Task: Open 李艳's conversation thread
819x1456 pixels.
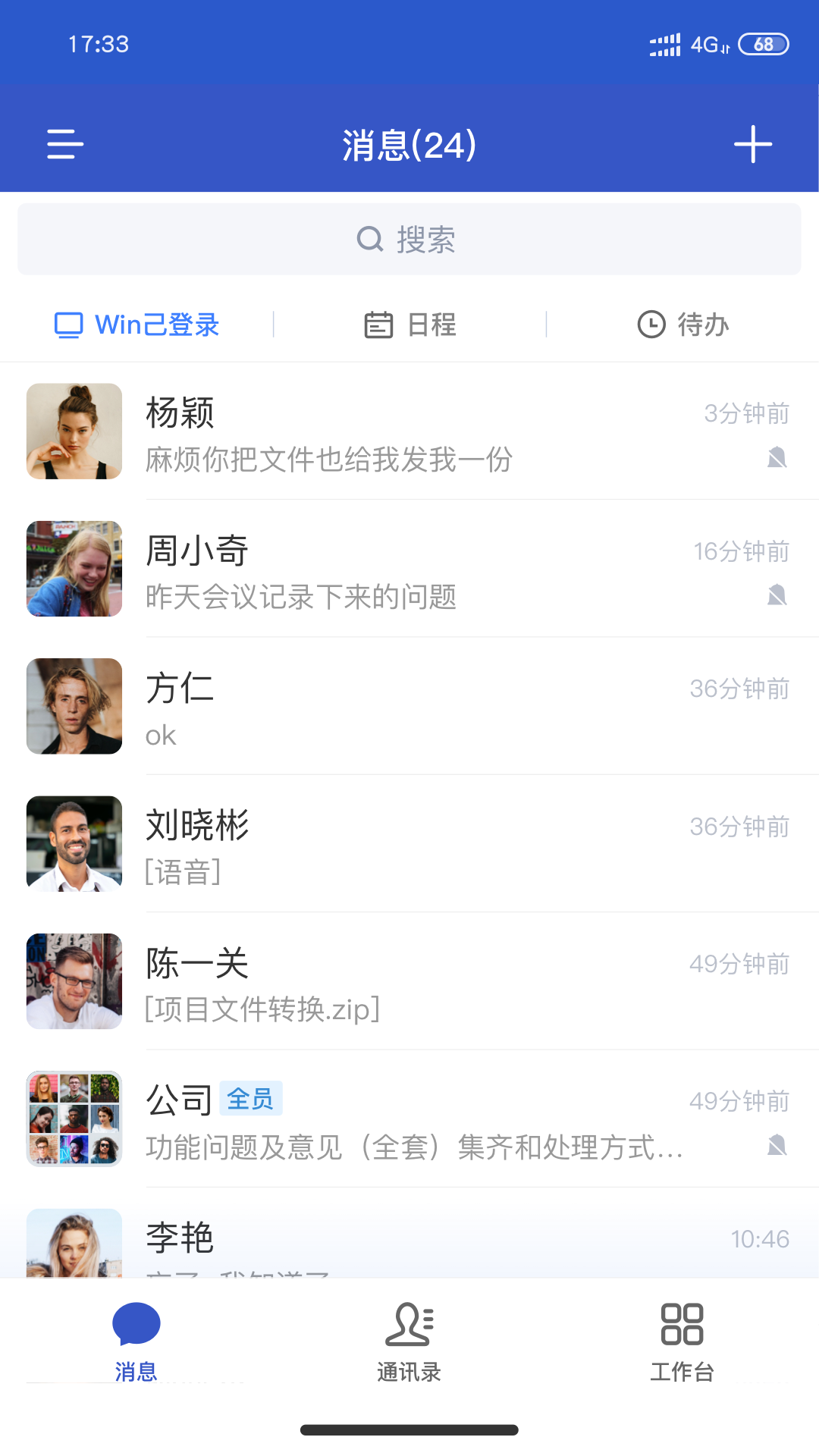Action: [x=409, y=1236]
